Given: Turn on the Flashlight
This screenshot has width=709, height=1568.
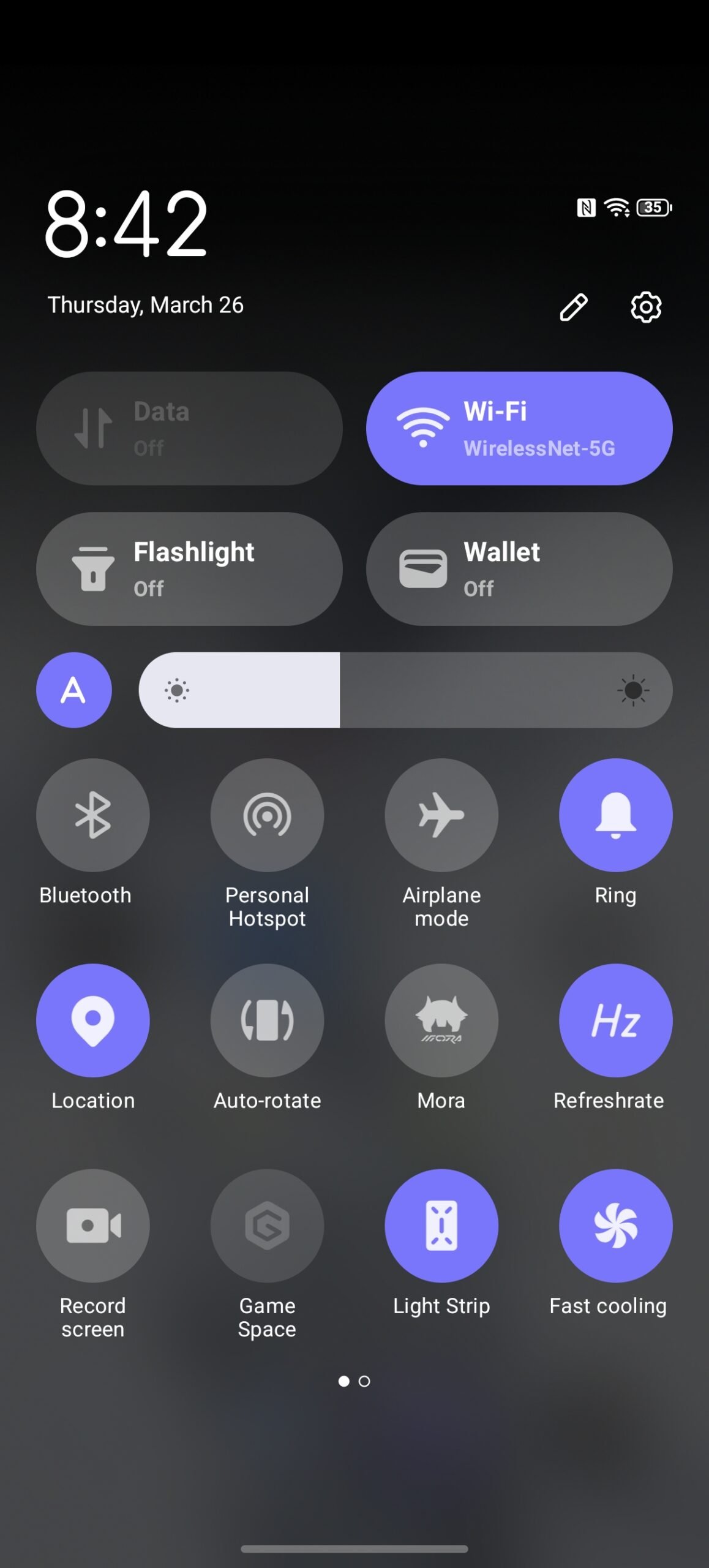Looking at the screenshot, I should coord(189,568).
